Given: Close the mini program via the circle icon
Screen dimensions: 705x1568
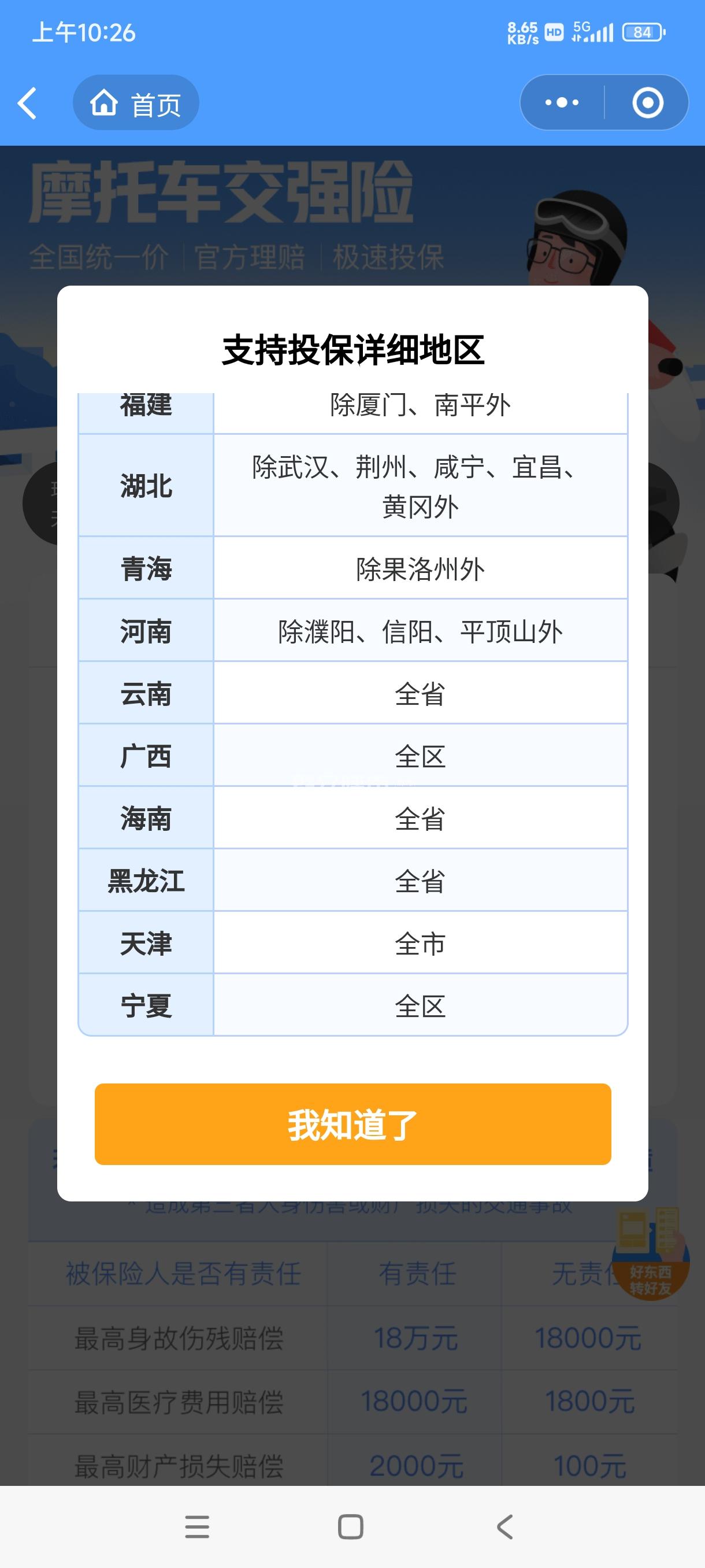Looking at the screenshot, I should [x=647, y=102].
